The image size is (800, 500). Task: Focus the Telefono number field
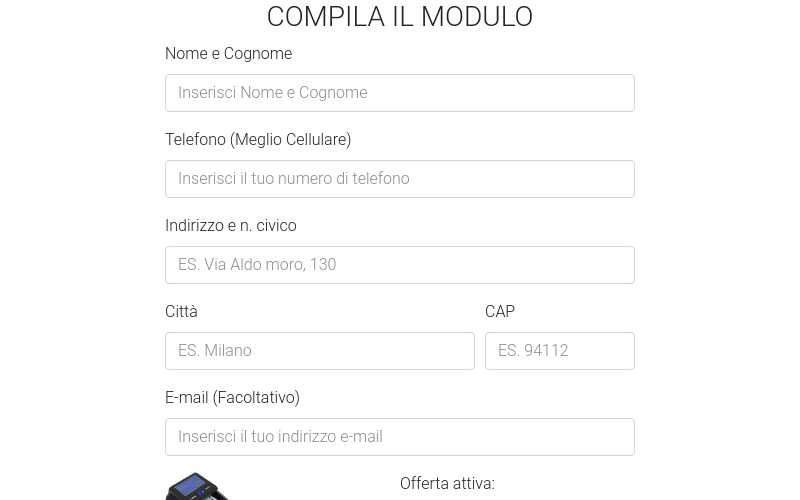pos(399,179)
